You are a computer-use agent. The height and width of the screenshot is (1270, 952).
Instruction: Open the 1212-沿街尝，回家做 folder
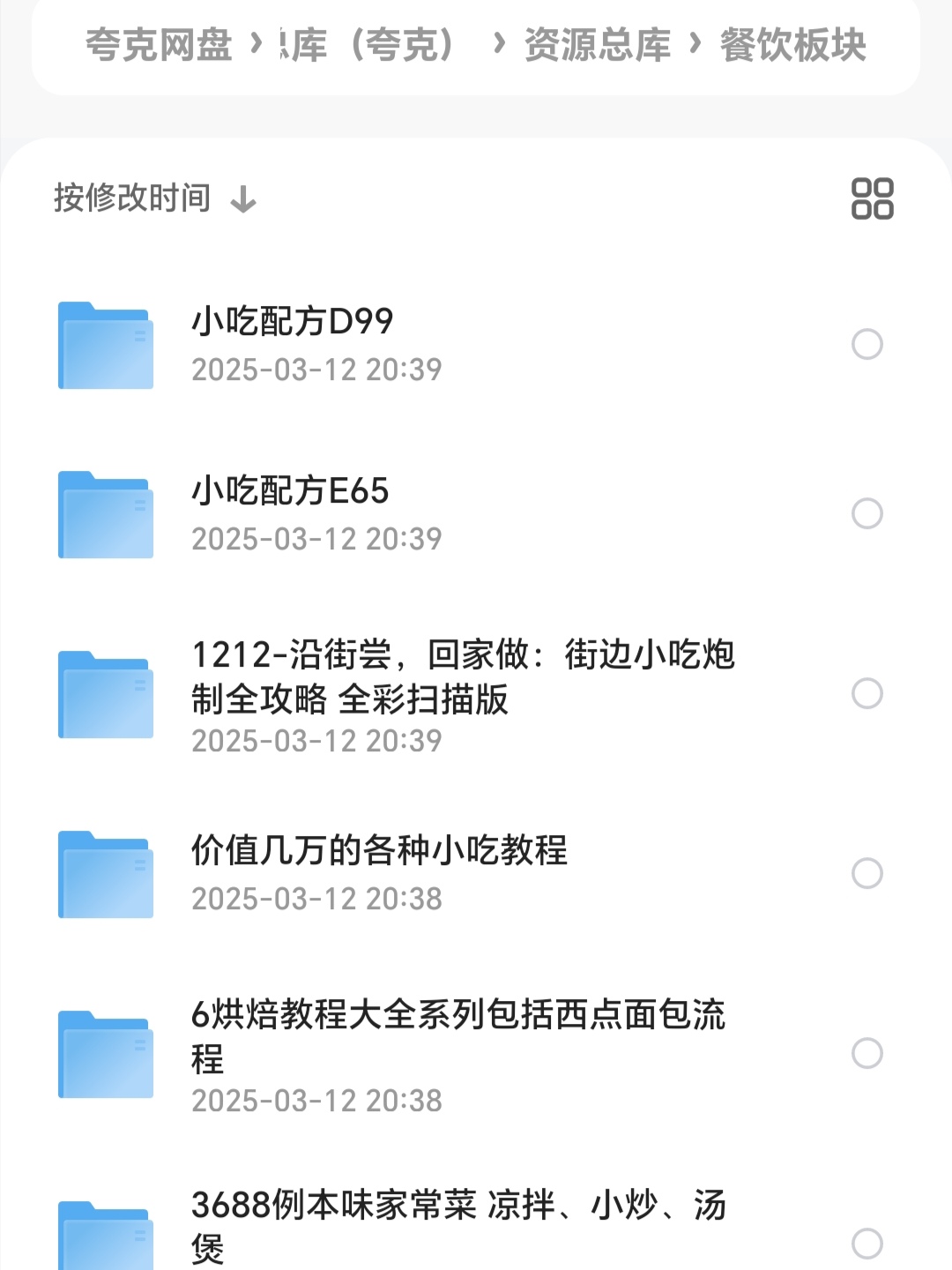tap(463, 676)
